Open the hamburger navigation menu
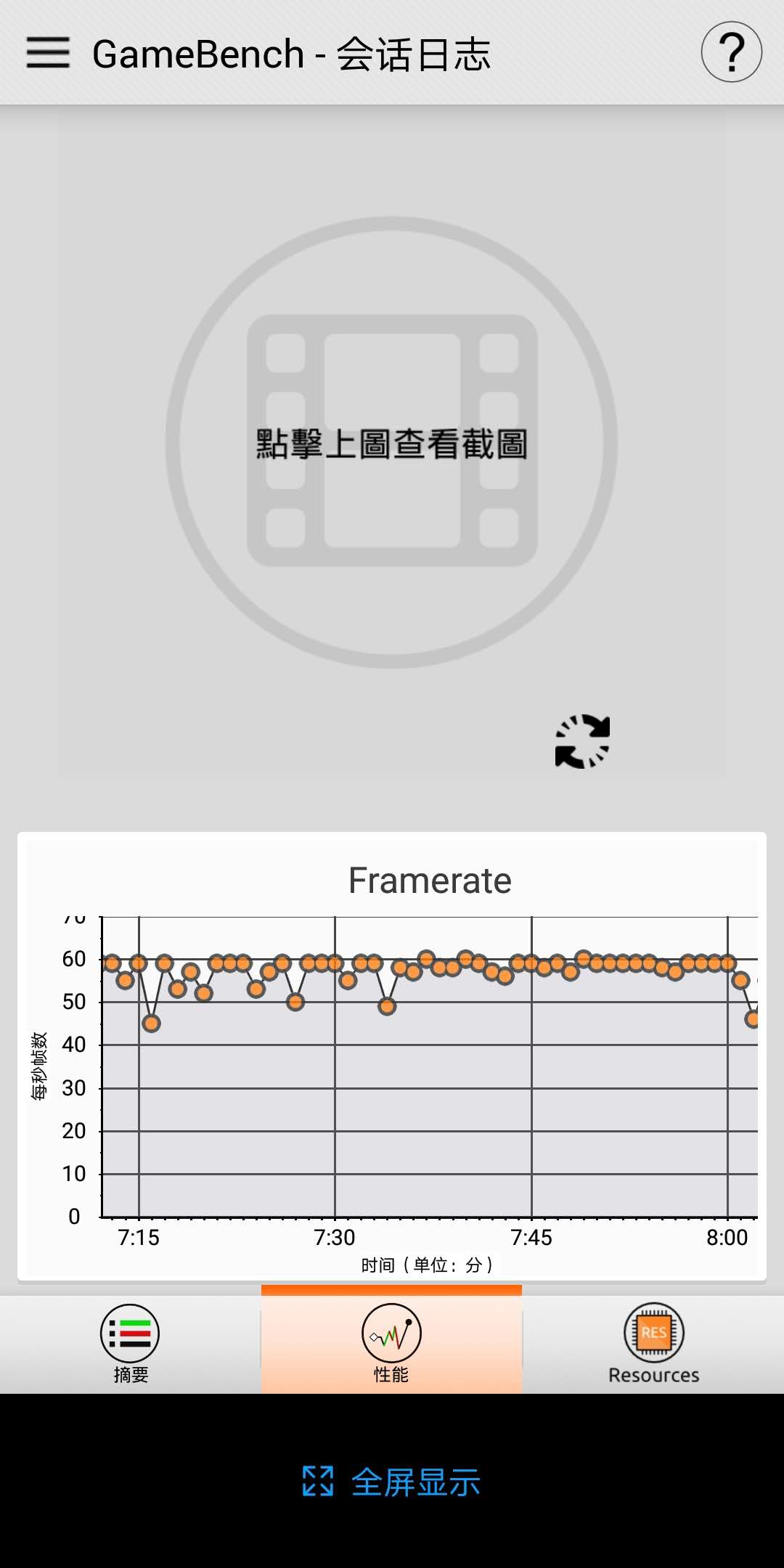 coord(48,53)
